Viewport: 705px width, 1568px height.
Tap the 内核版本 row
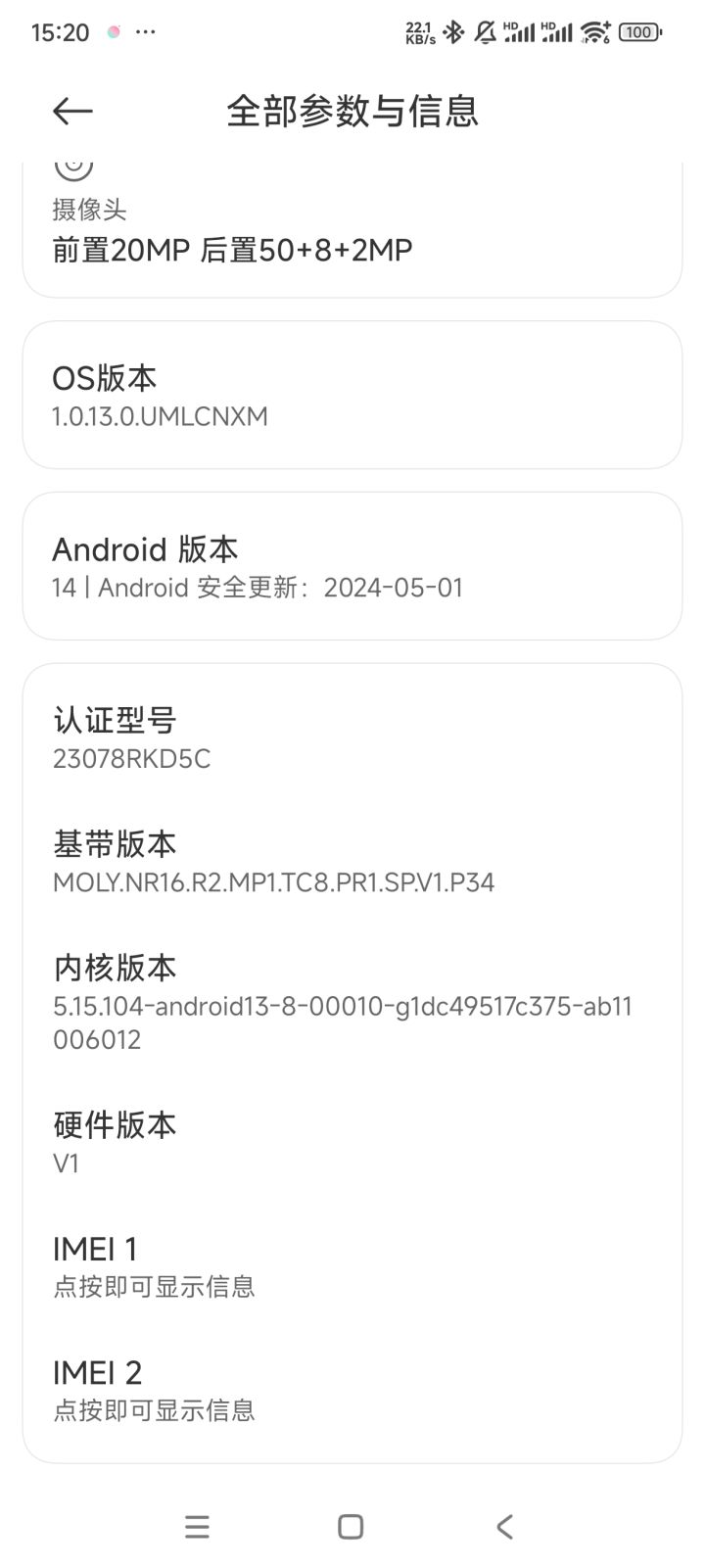pos(352,1002)
